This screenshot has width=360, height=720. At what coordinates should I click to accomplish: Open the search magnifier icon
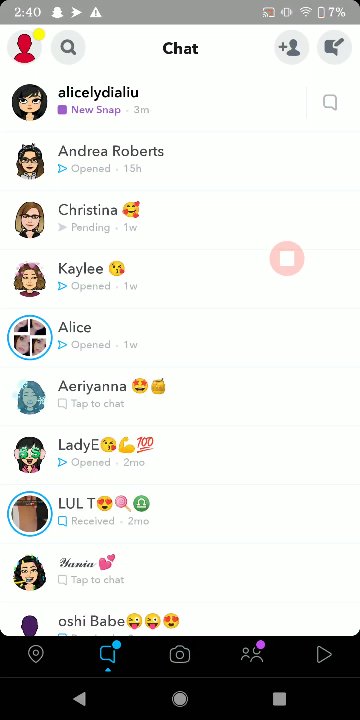coord(68,47)
